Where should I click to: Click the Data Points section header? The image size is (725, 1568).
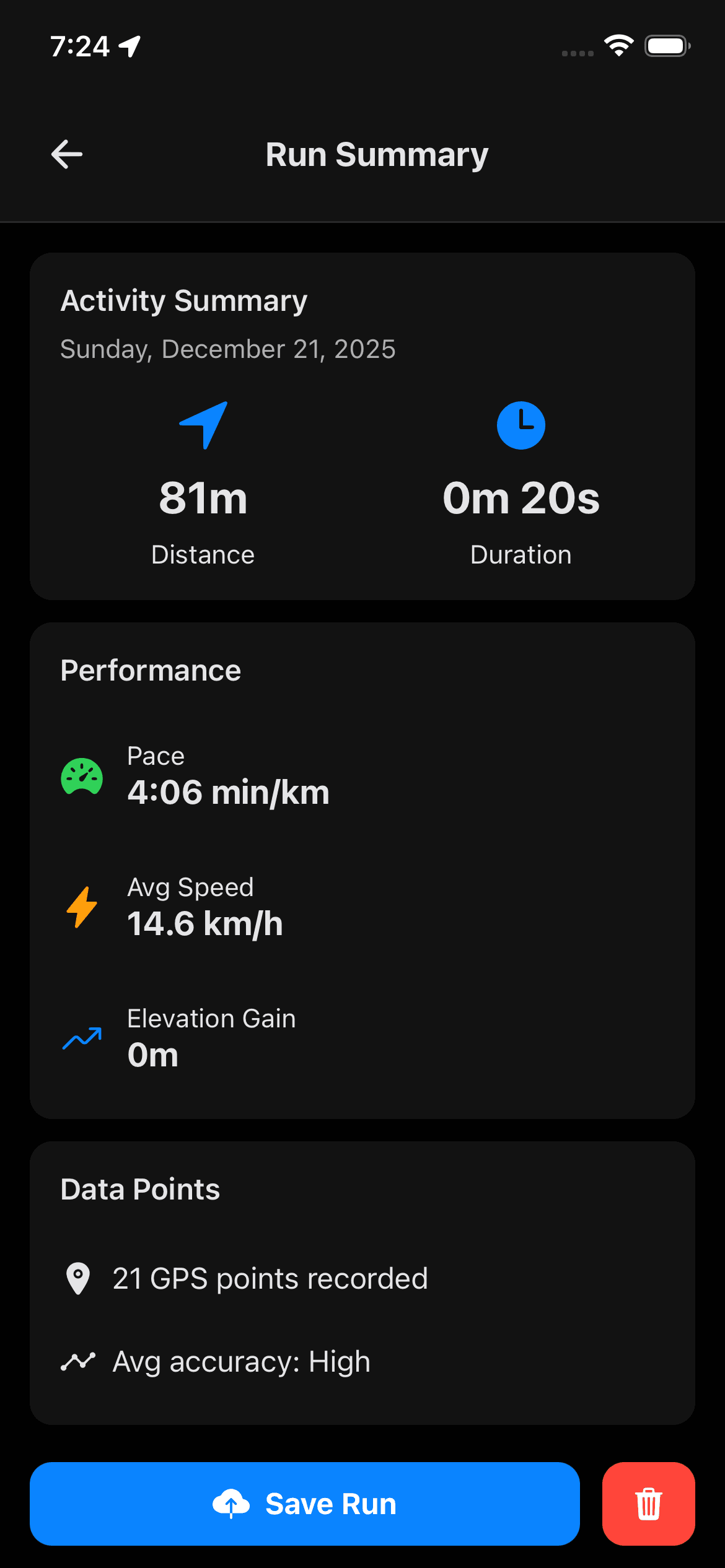[139, 1189]
